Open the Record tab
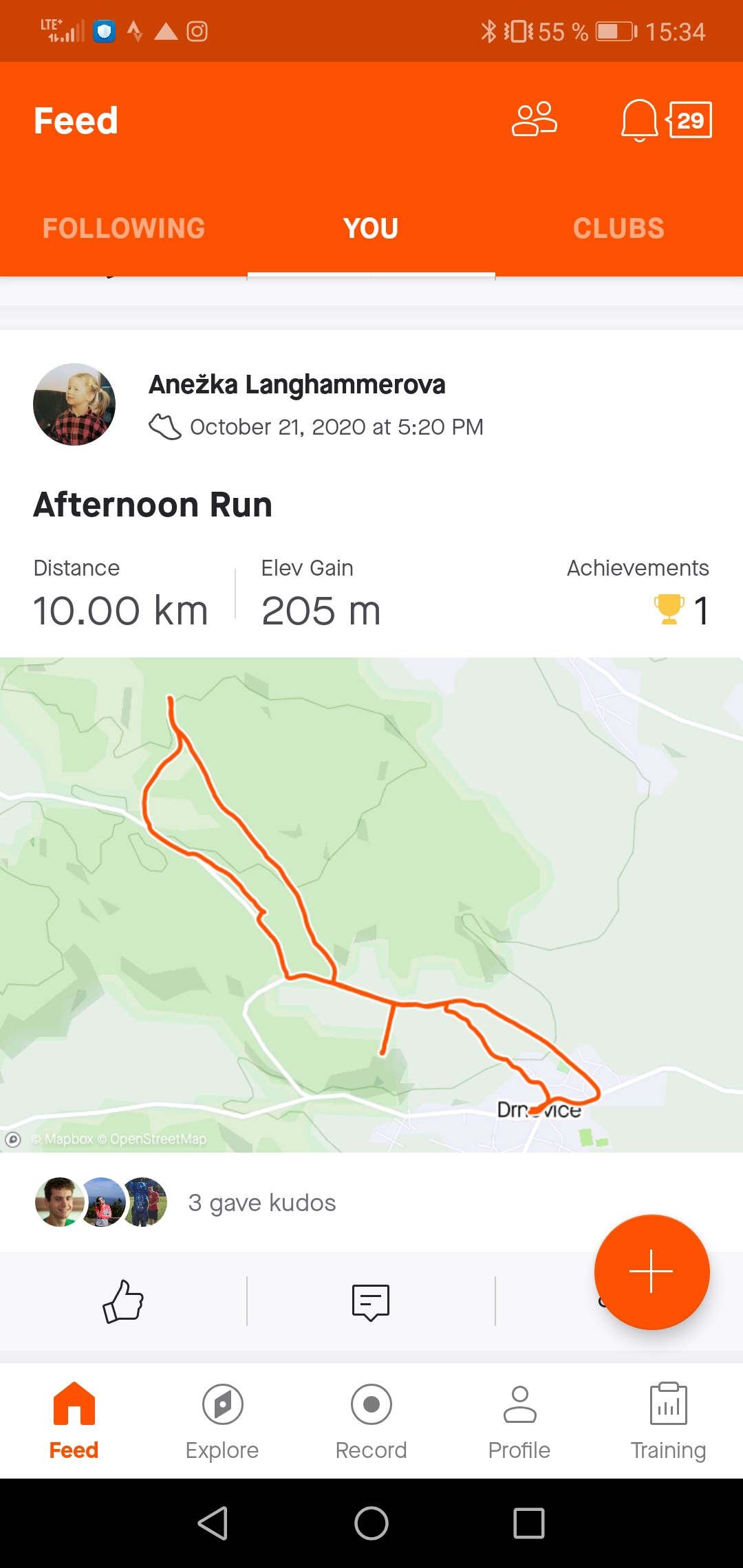Image resolution: width=743 pixels, height=1568 pixels. 371,1422
